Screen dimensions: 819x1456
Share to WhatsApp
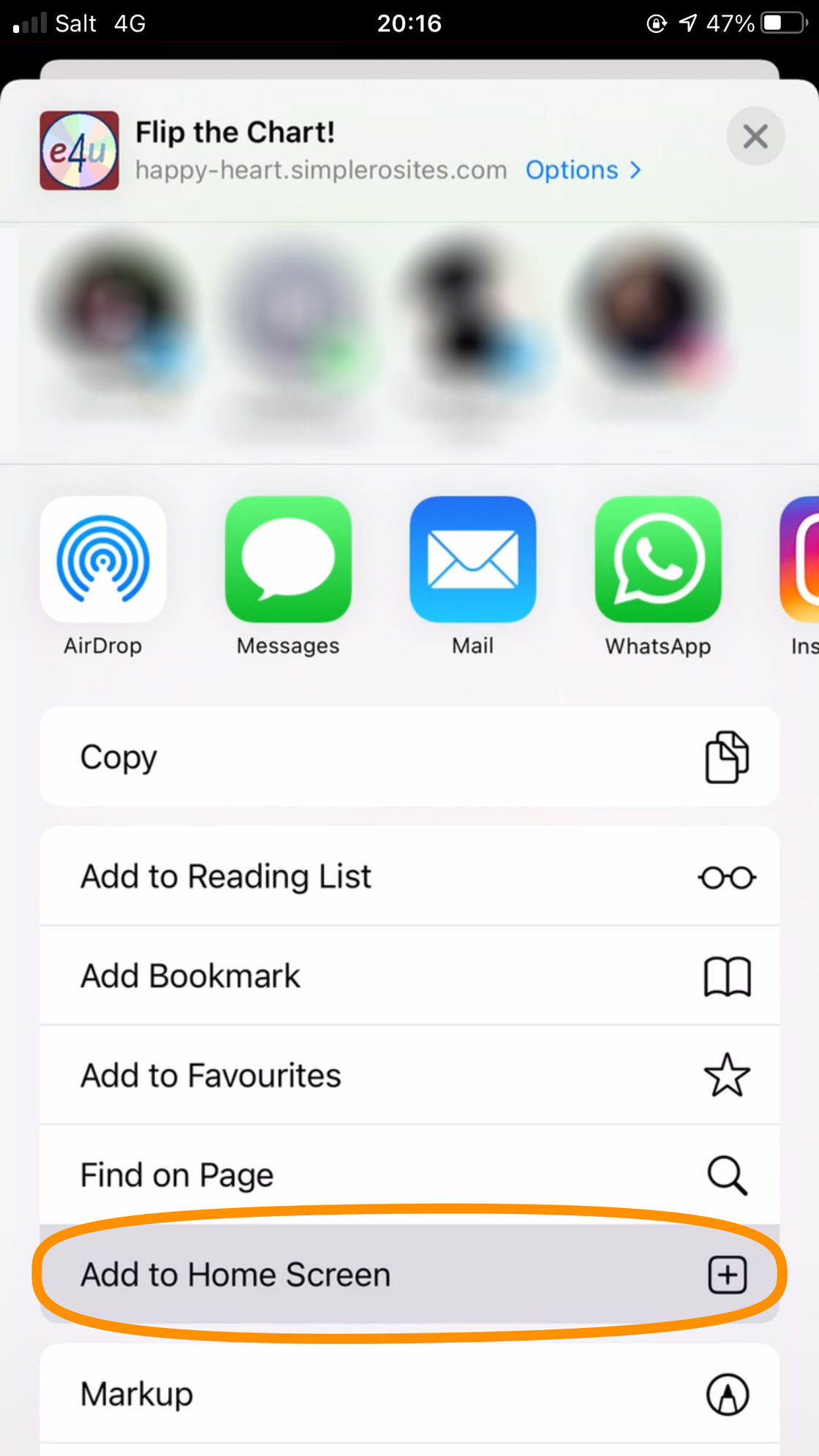click(657, 560)
